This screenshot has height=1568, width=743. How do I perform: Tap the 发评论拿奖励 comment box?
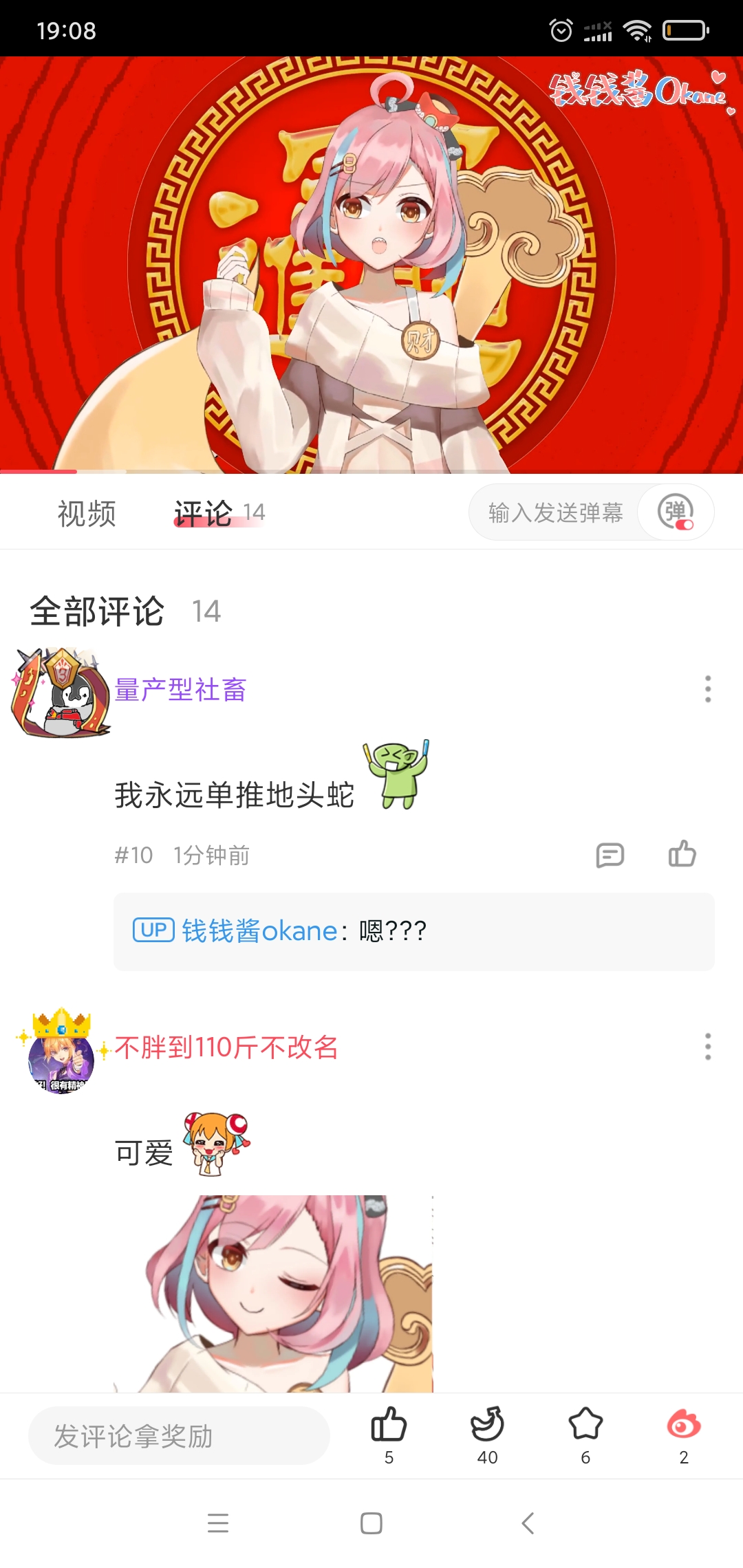[x=179, y=1436]
